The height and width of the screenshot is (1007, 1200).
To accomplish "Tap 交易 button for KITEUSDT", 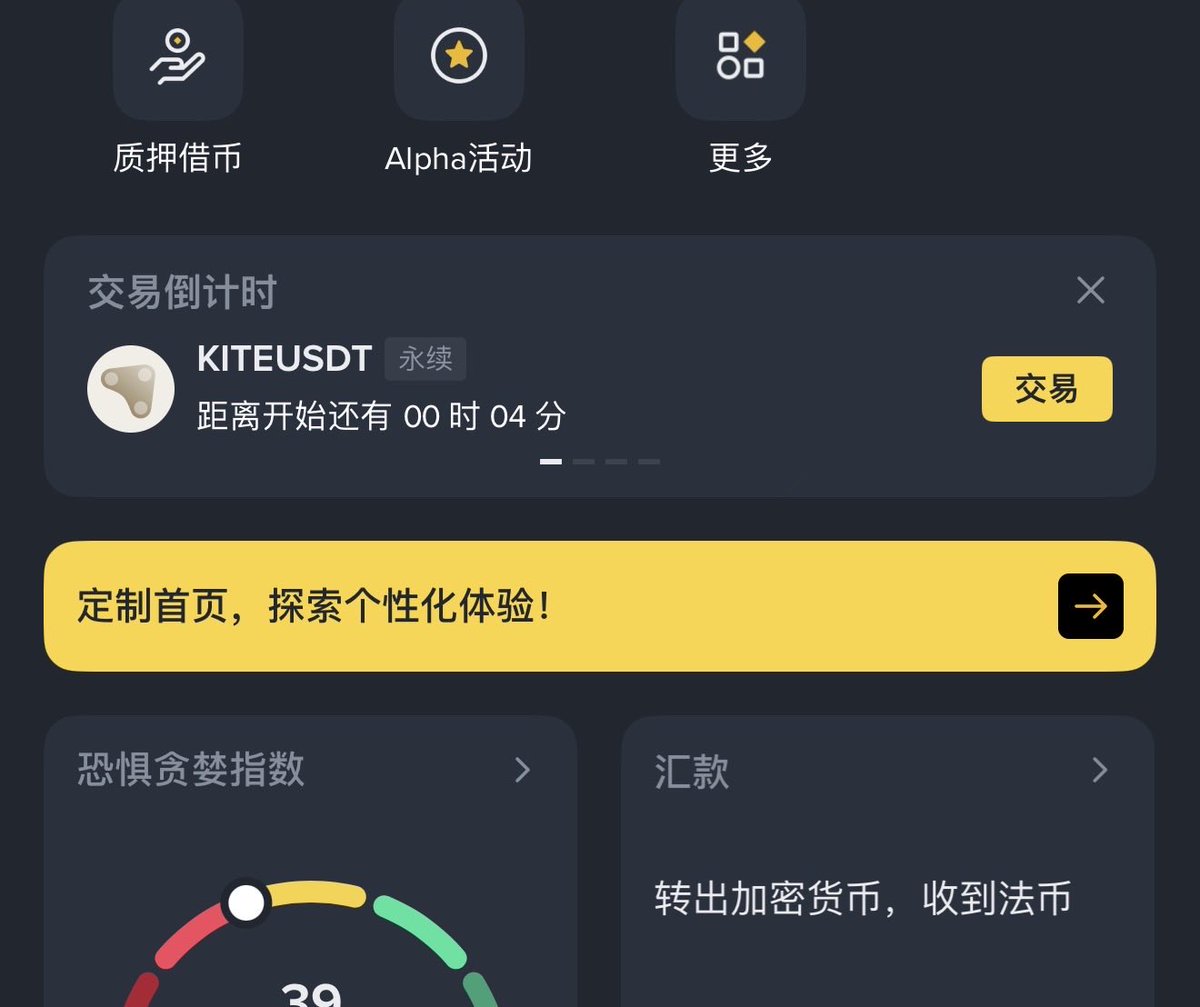I will [x=1046, y=389].
